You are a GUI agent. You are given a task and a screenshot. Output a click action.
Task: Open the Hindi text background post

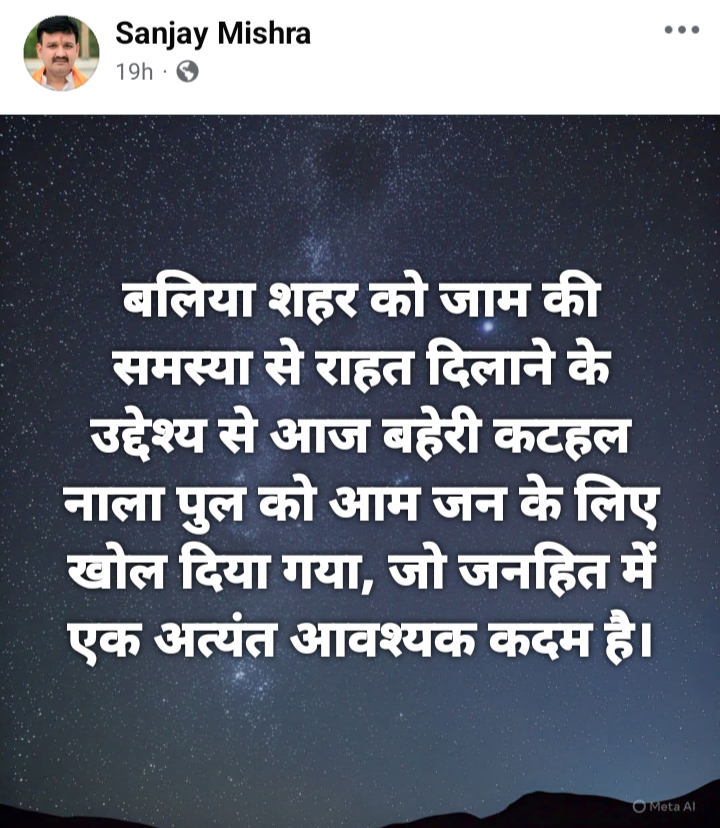coord(360,470)
